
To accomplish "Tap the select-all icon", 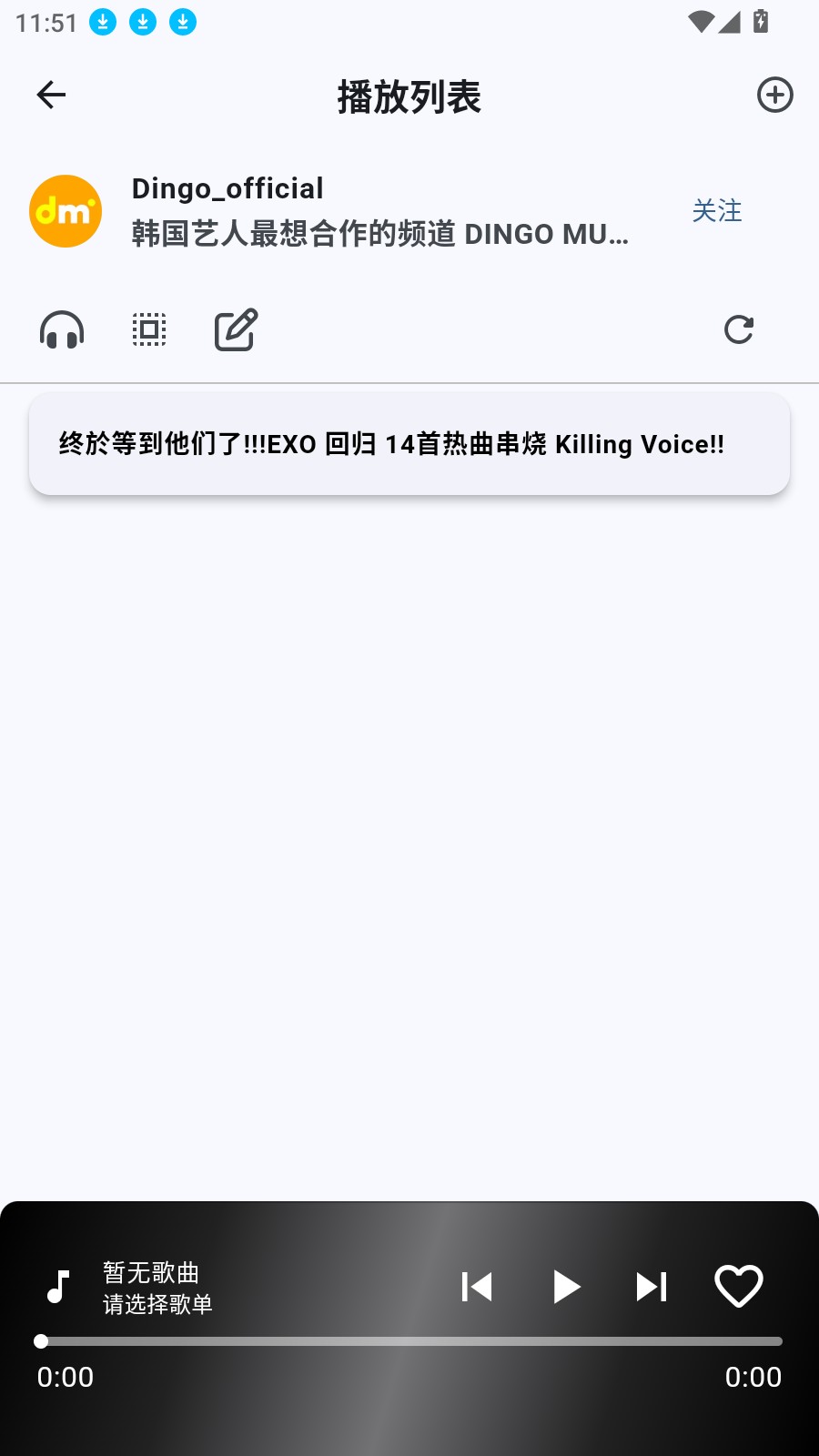I will click(149, 329).
